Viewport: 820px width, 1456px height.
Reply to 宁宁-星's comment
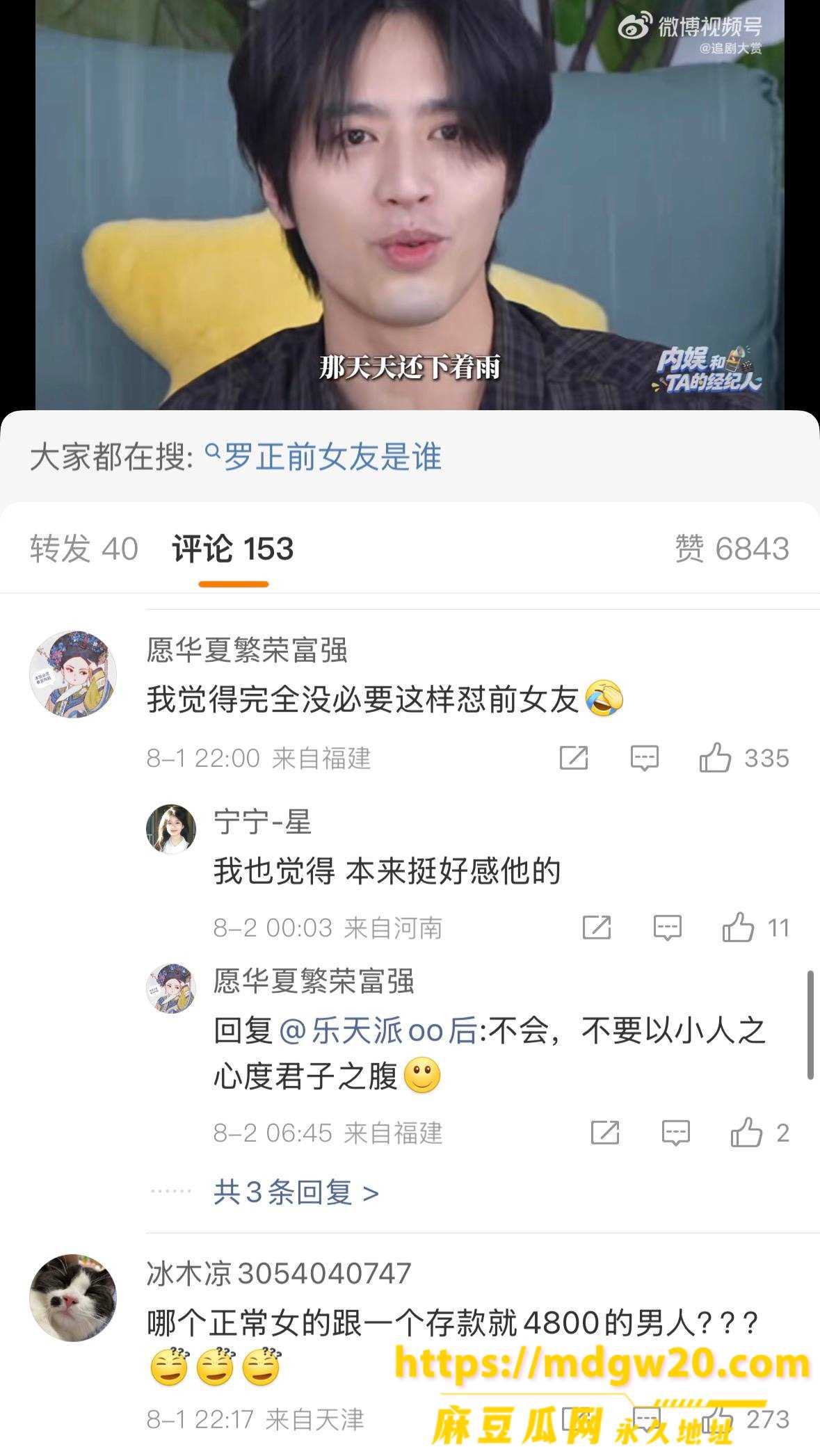[668, 928]
